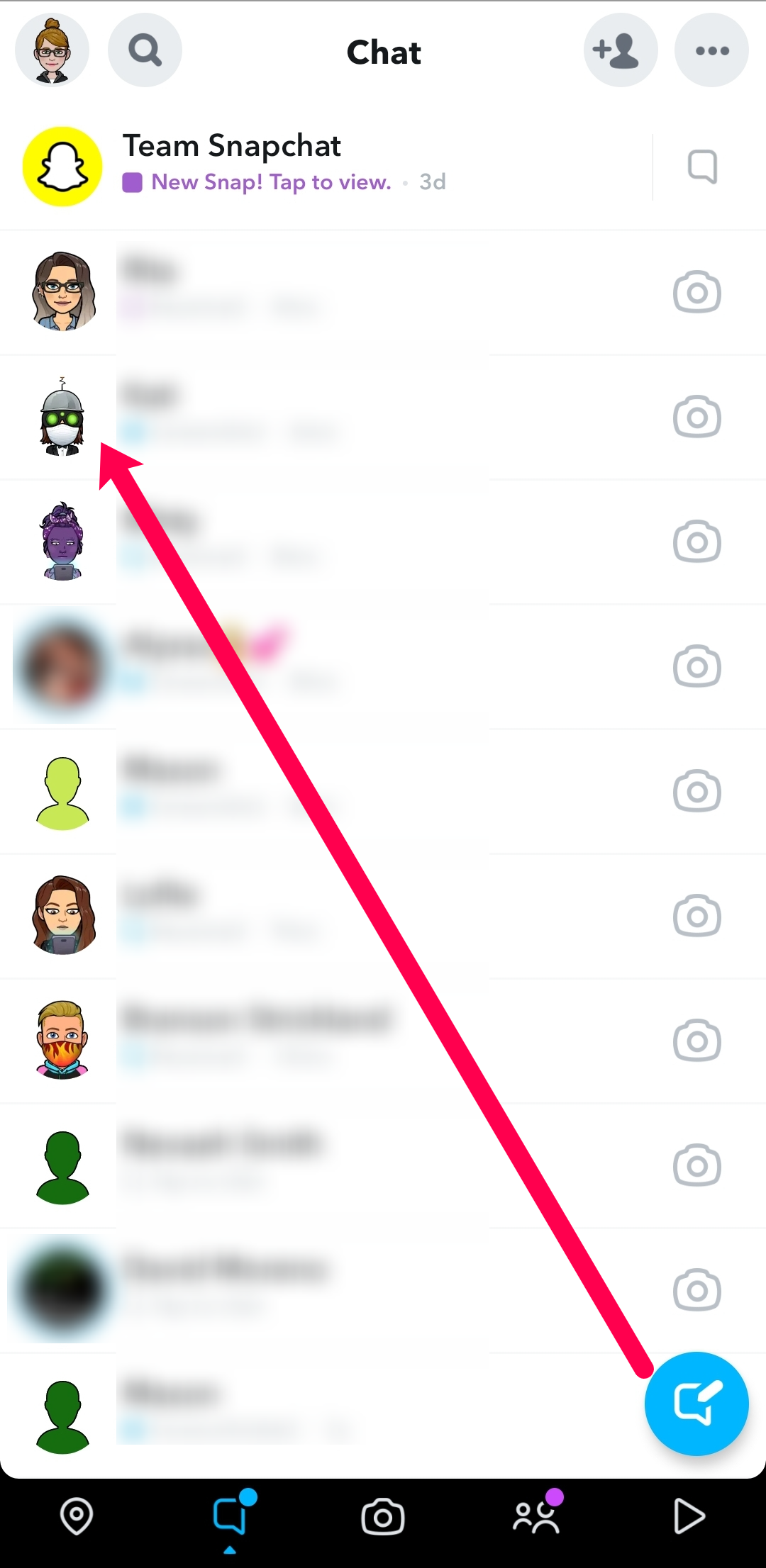Open the Stories friends tab
The width and height of the screenshot is (766, 1568).
pos(536,1517)
